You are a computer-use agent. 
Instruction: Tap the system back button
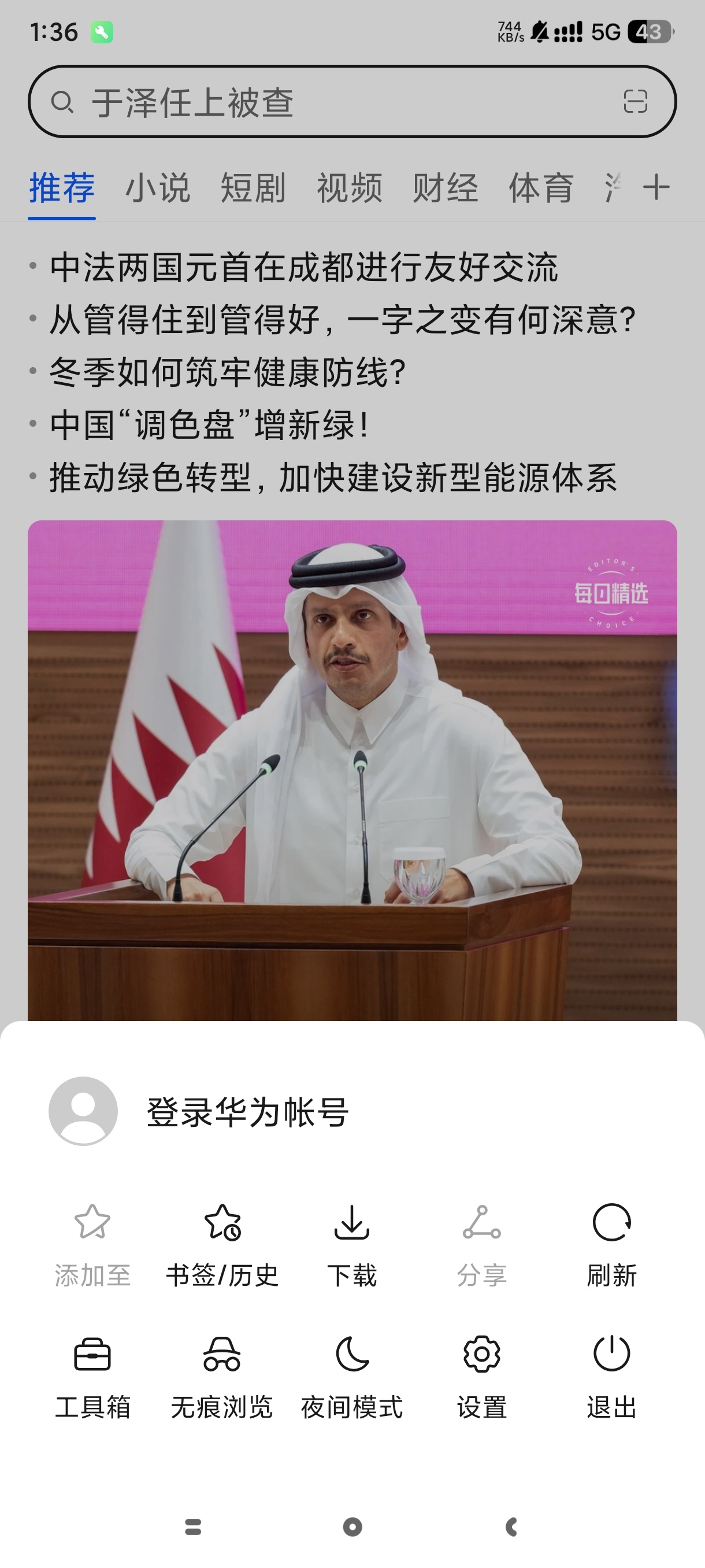pos(511,1526)
